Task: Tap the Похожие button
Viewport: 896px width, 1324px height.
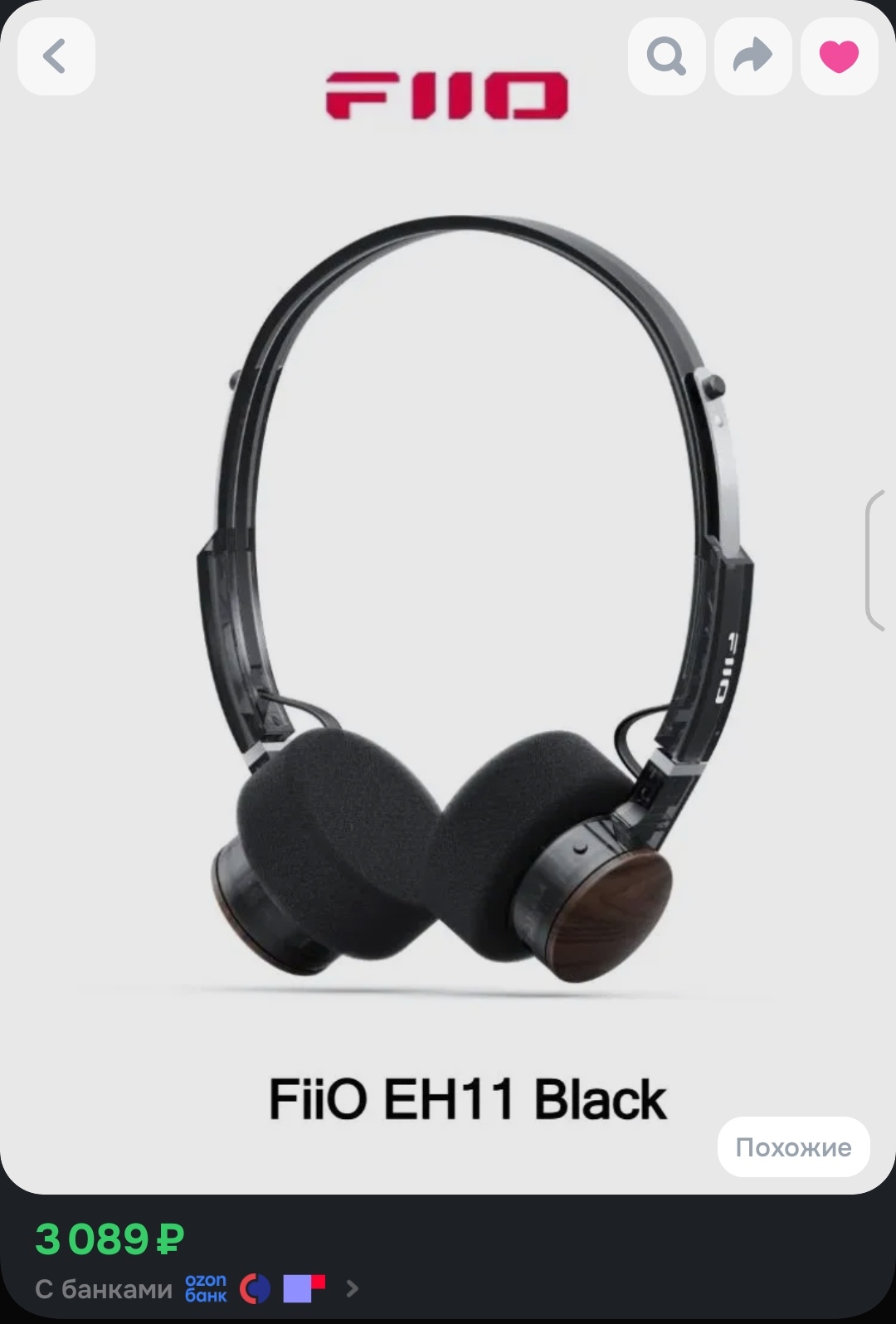Action: (793, 1146)
